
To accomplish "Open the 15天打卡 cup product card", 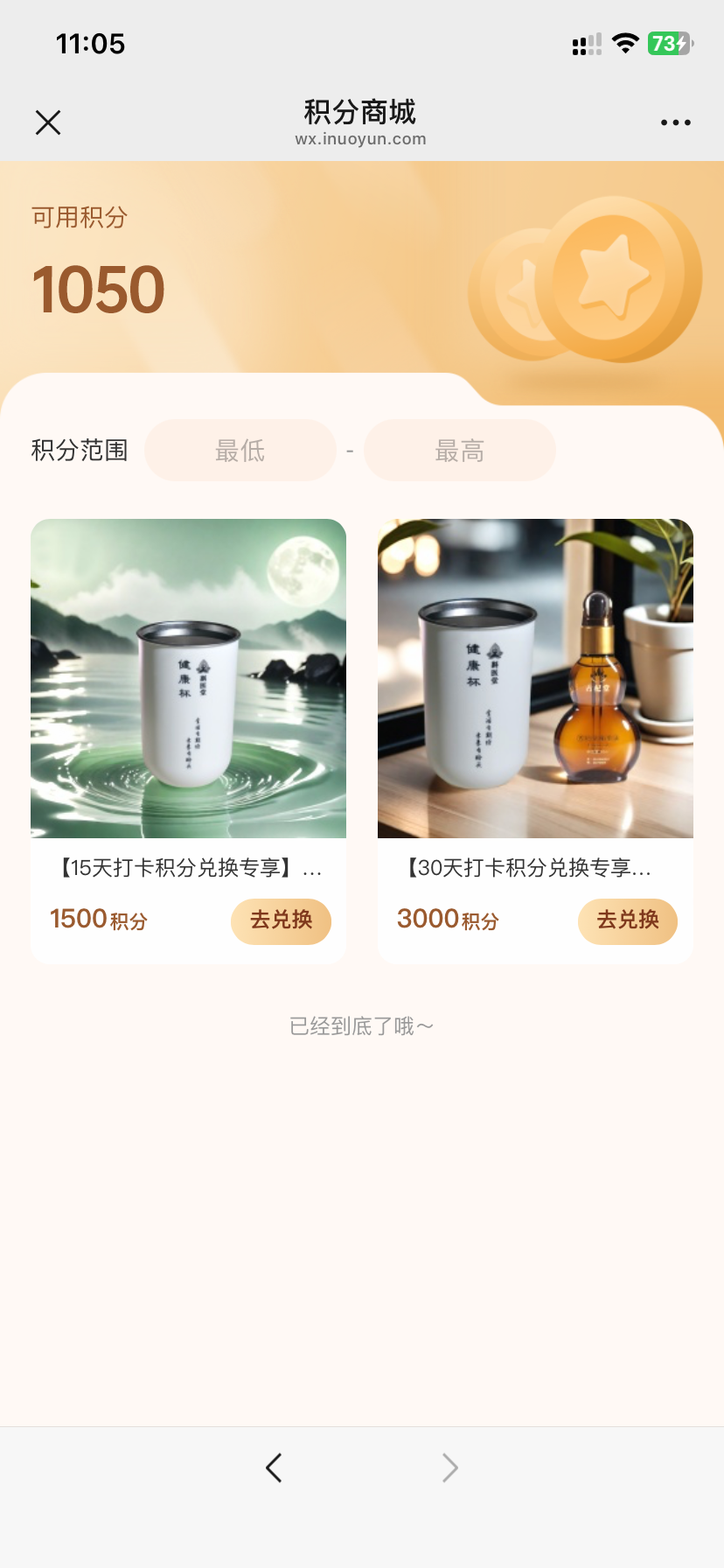I will point(188,741).
